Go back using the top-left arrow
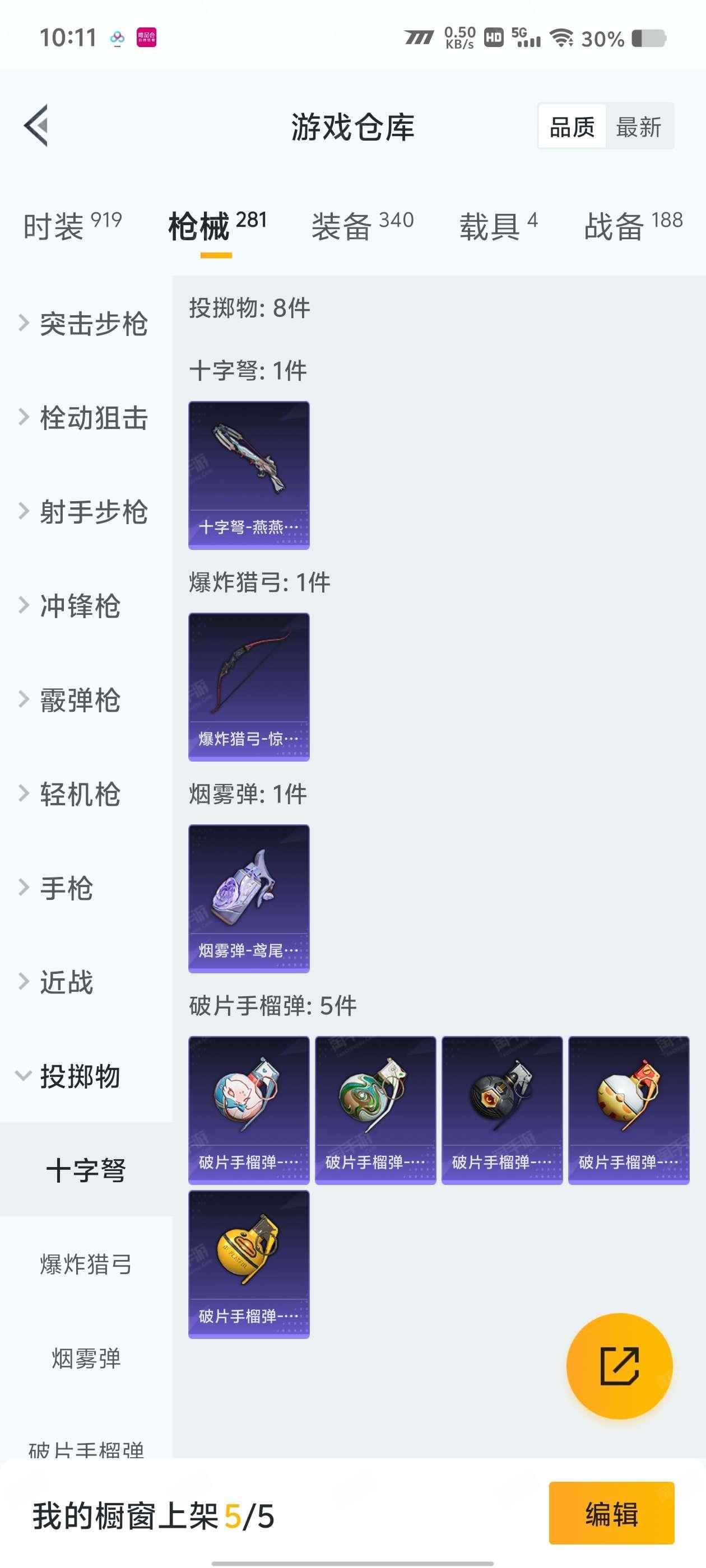The width and height of the screenshot is (706, 1568). click(x=36, y=126)
